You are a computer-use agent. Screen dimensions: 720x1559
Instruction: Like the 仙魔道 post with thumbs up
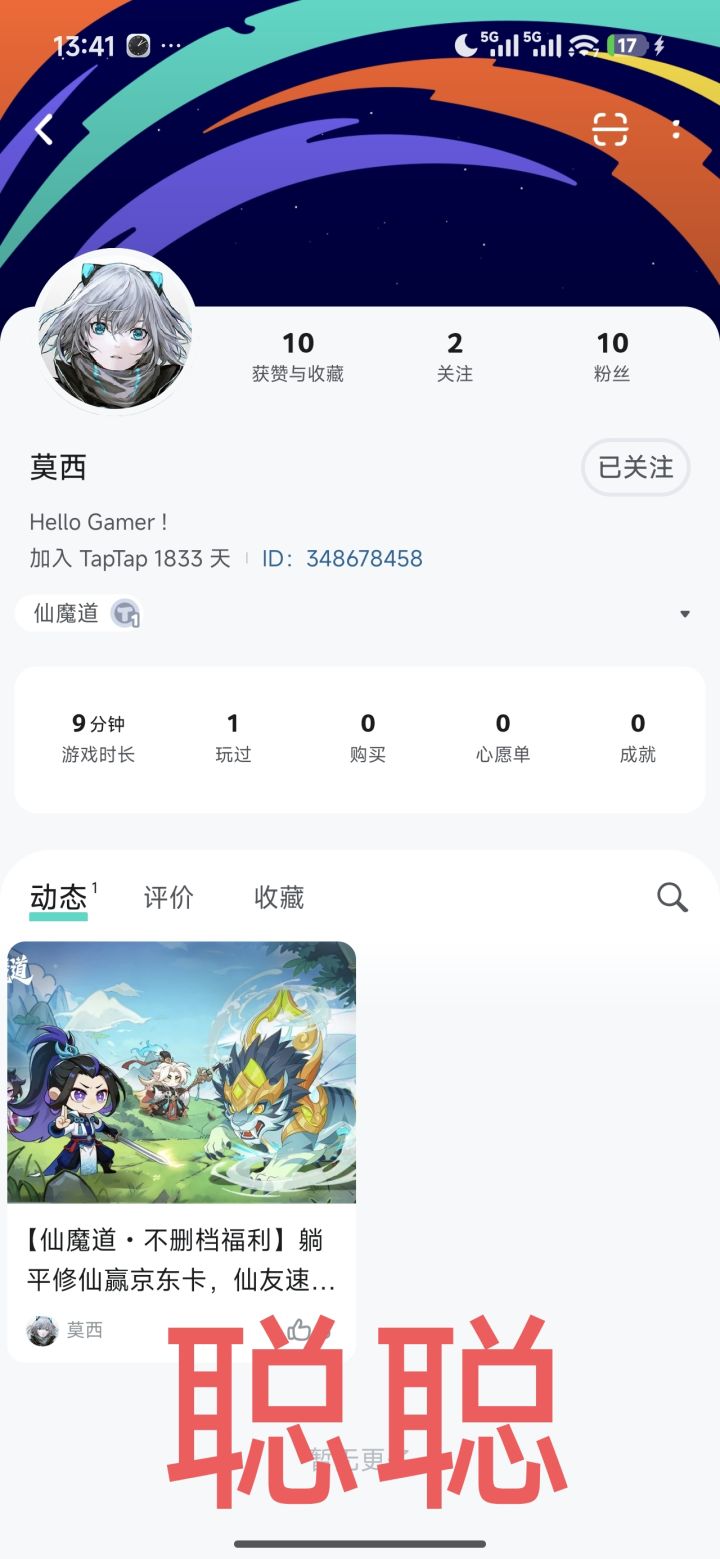pyautogui.click(x=301, y=1330)
